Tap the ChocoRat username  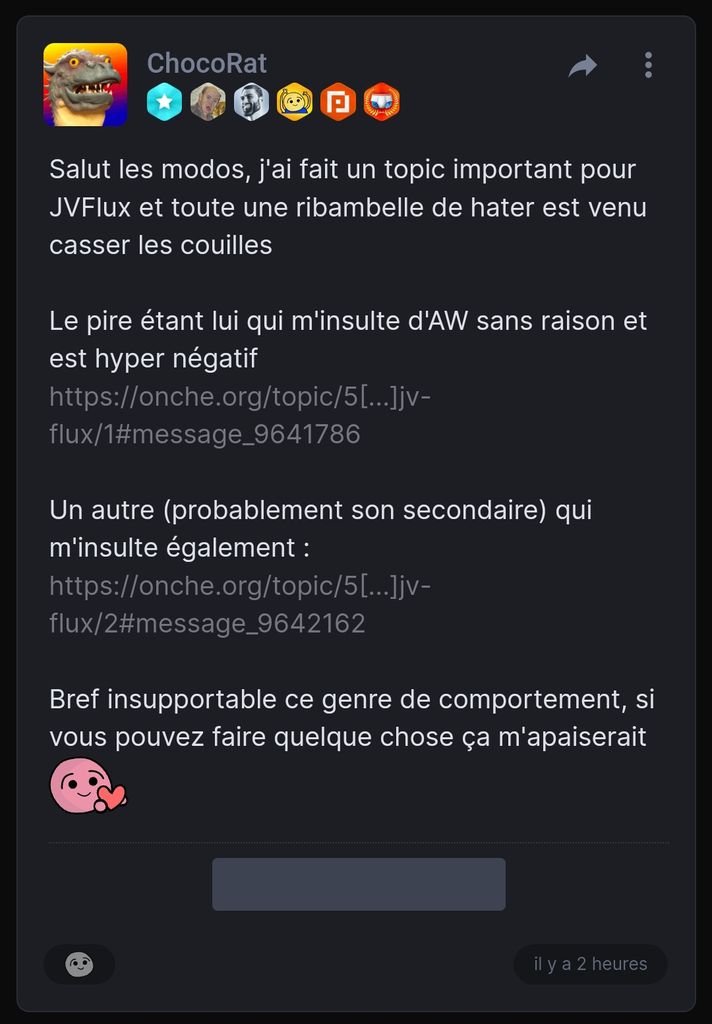[207, 63]
